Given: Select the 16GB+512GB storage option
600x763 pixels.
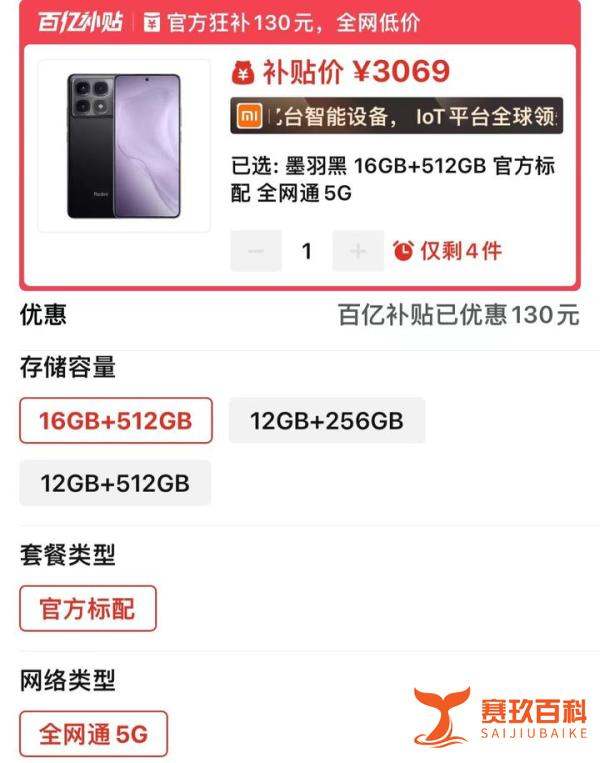Looking at the screenshot, I should tap(116, 421).
